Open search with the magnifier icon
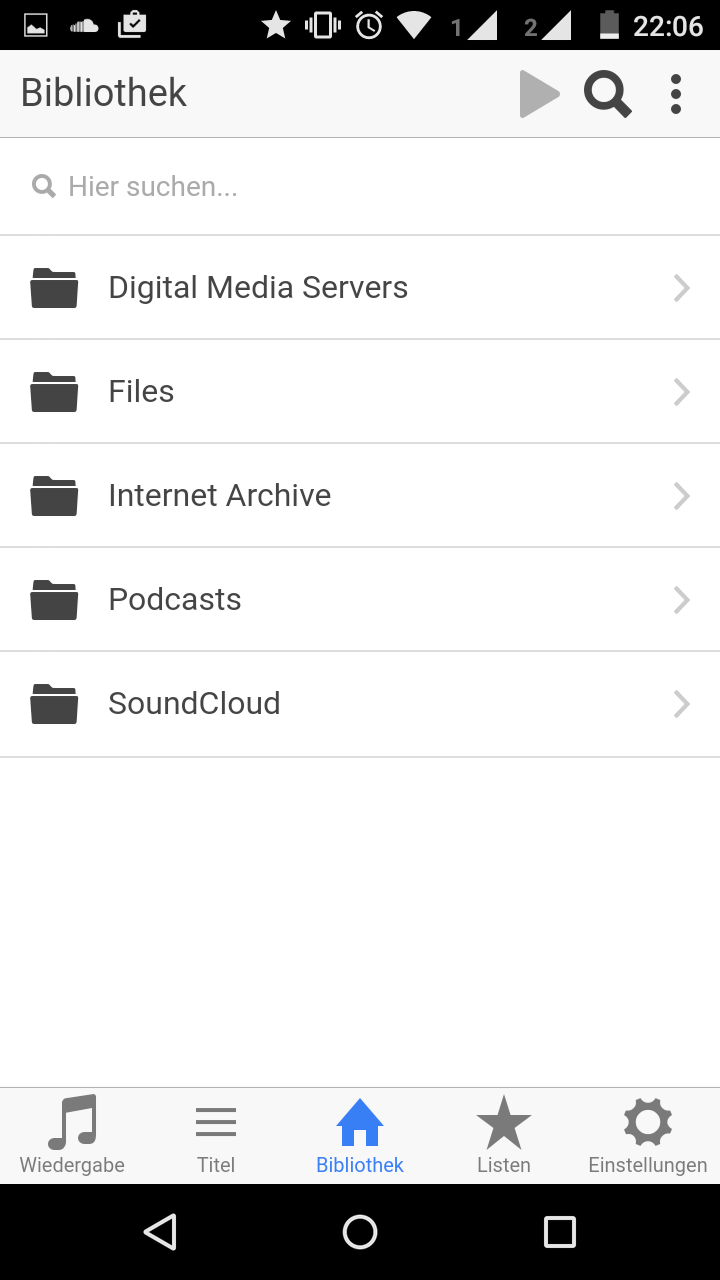Image resolution: width=720 pixels, height=1280 pixels. (x=608, y=94)
